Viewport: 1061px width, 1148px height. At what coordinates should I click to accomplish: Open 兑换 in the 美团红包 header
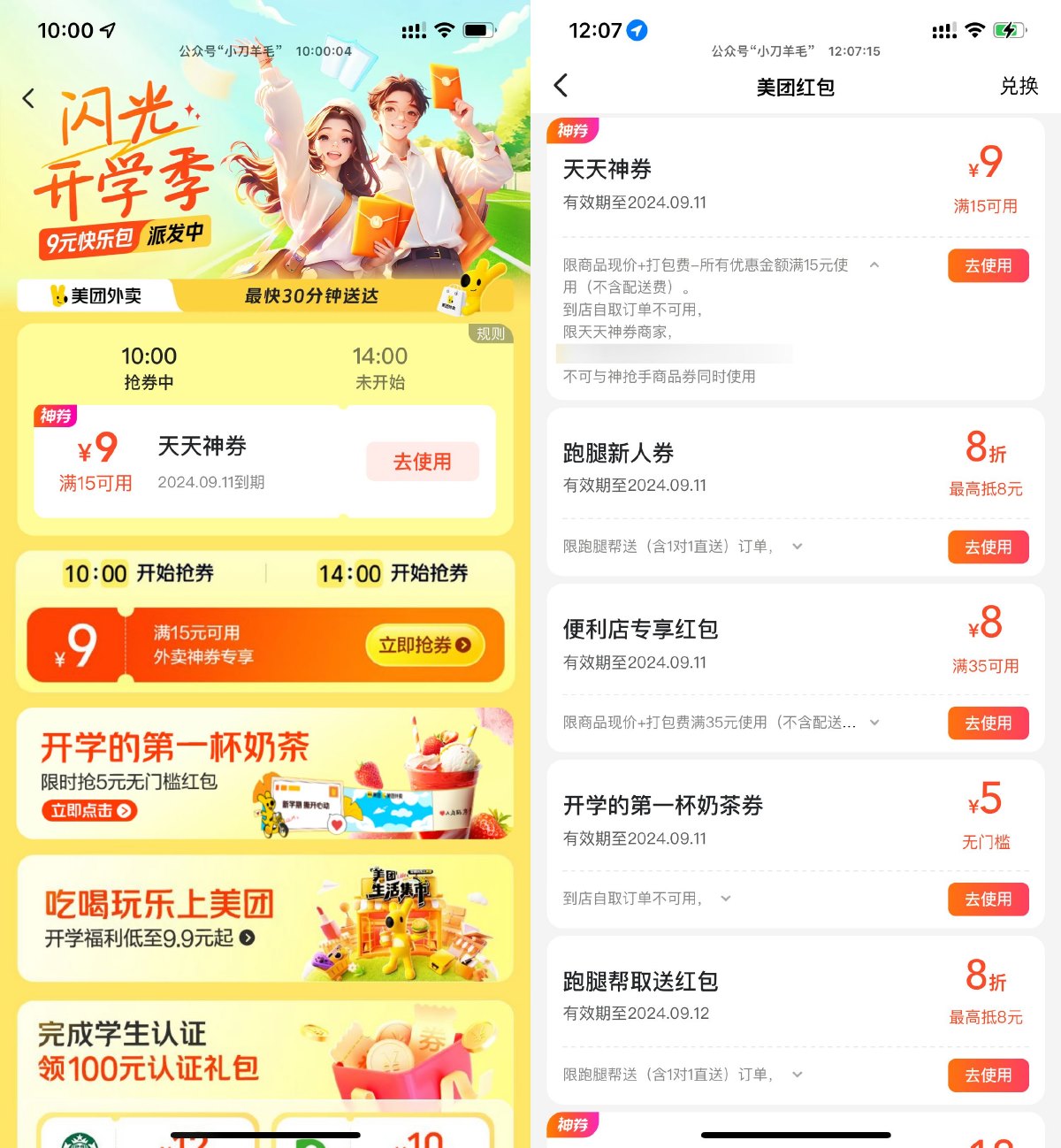coord(1019,86)
